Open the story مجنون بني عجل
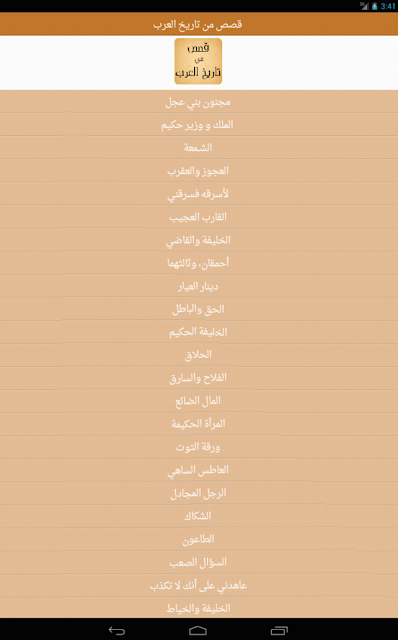398x640 pixels. (x=199, y=102)
